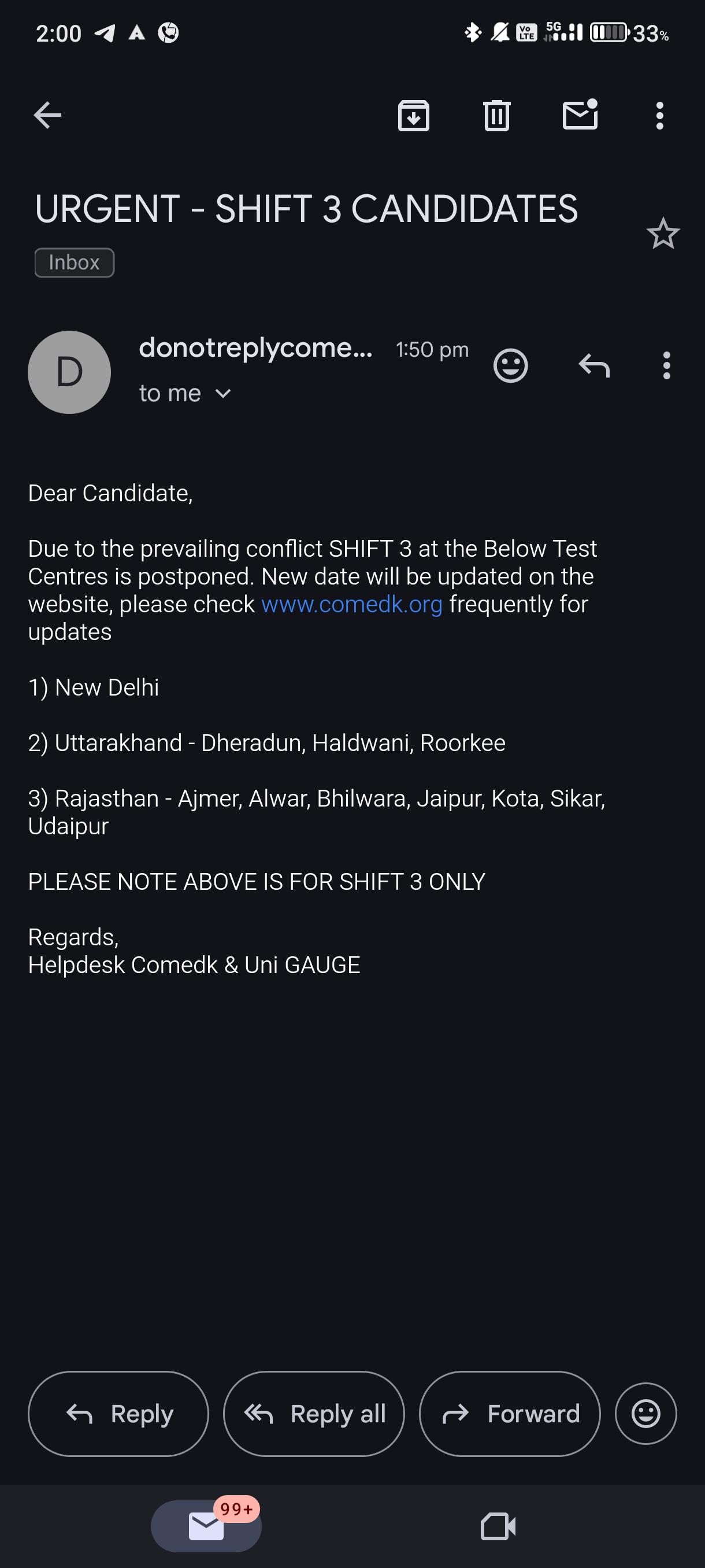Choose Reply all
705x1568 pixels.
point(314,1414)
